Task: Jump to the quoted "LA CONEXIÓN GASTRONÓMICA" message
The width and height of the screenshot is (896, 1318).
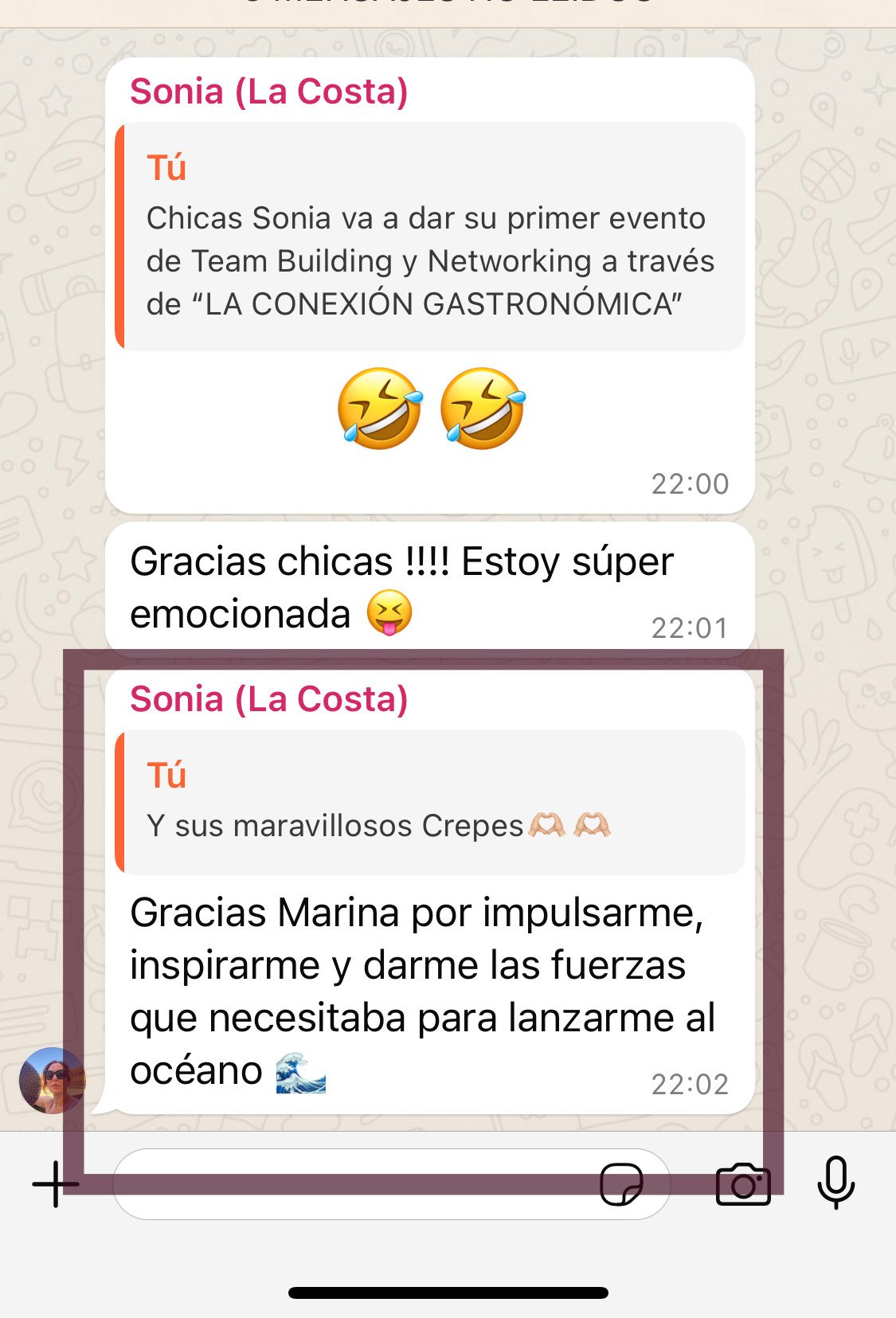Action: 430,237
